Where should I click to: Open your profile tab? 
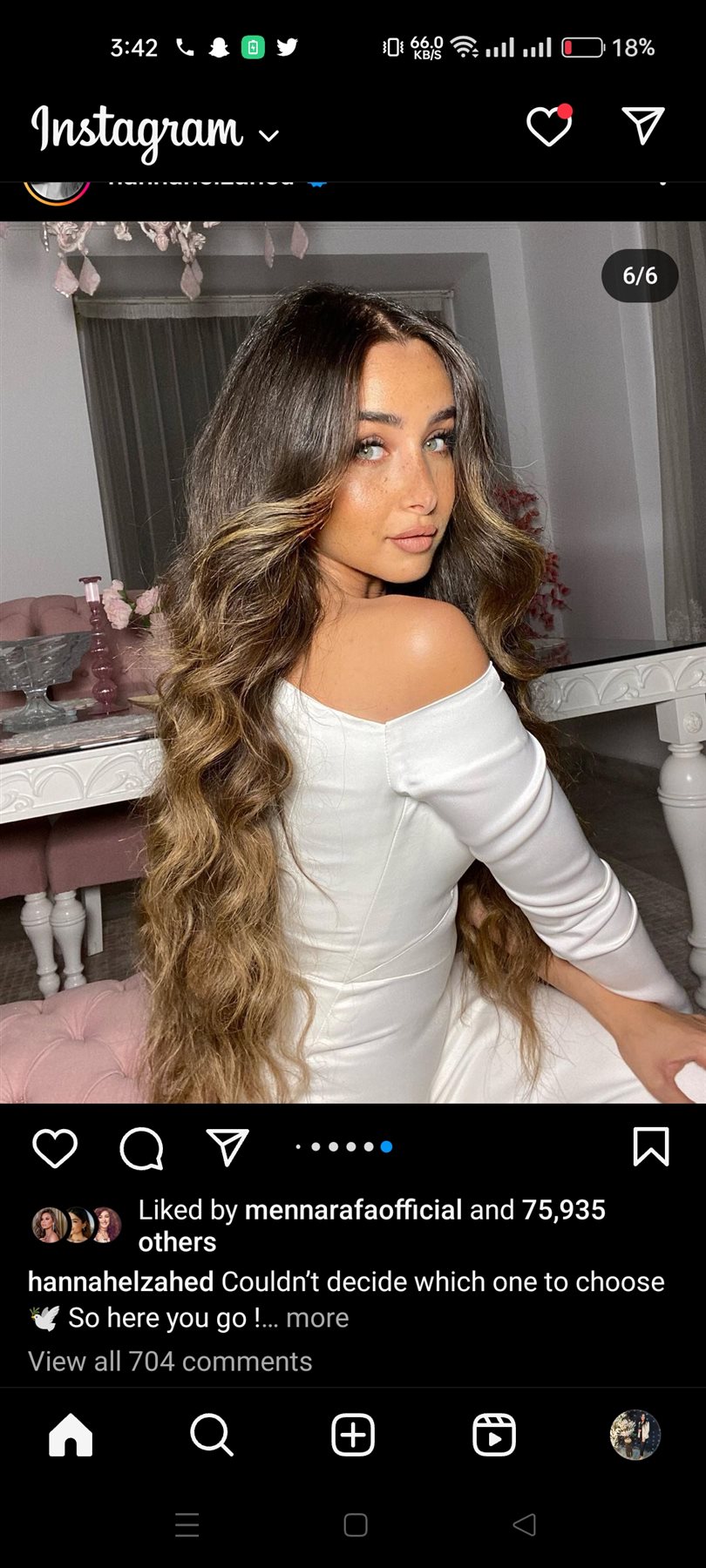pyautogui.click(x=635, y=1435)
